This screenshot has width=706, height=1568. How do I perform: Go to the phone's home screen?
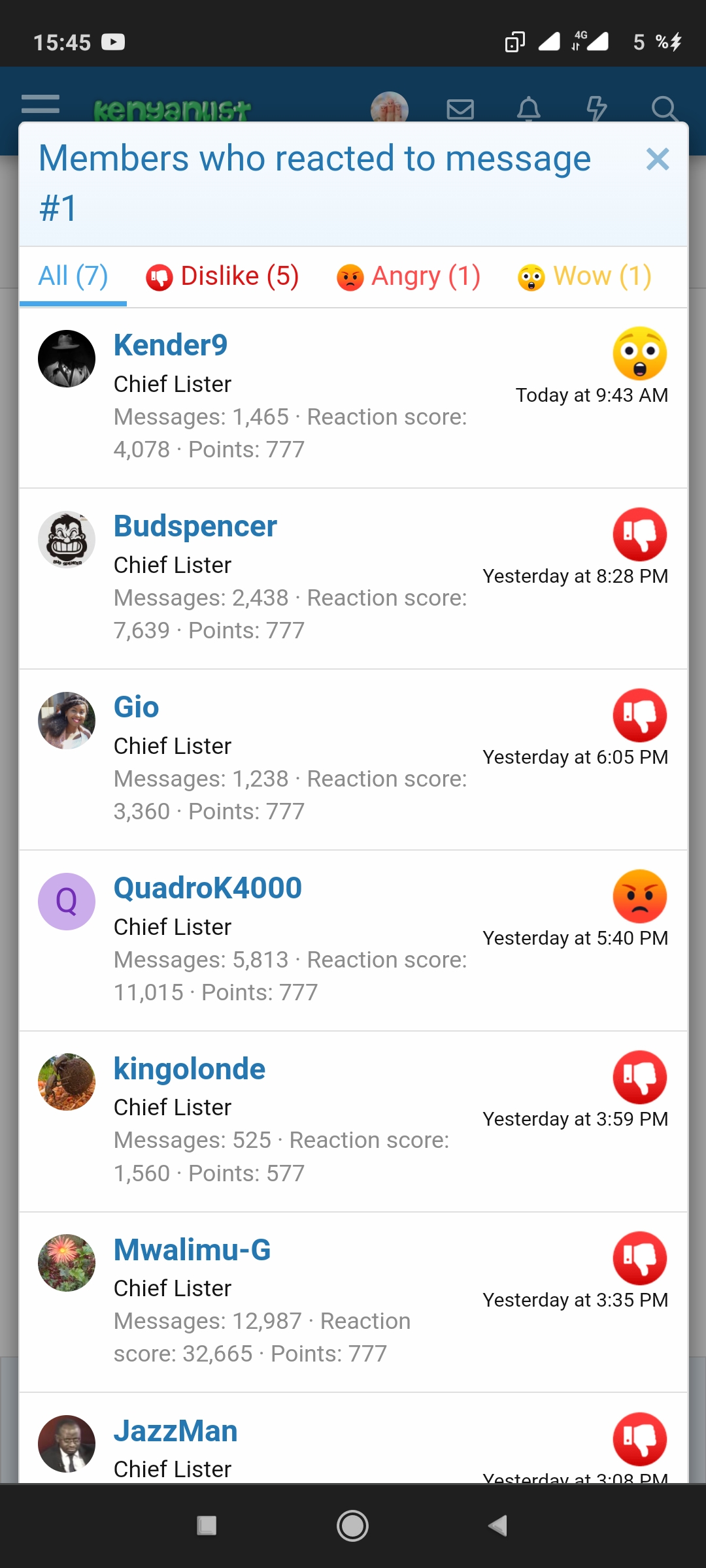coord(352,1526)
